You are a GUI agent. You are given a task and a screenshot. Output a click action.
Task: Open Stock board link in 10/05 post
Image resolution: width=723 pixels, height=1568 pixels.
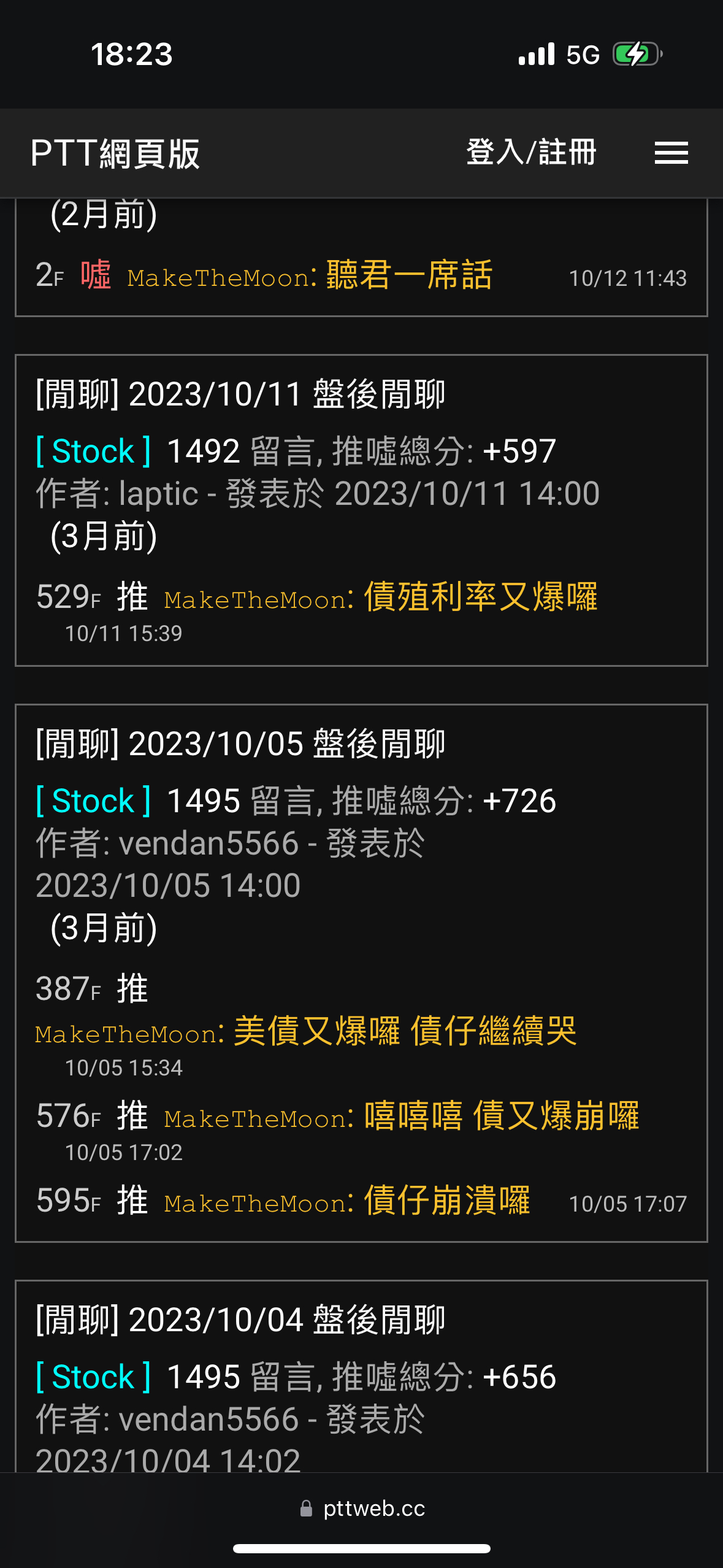point(93,801)
